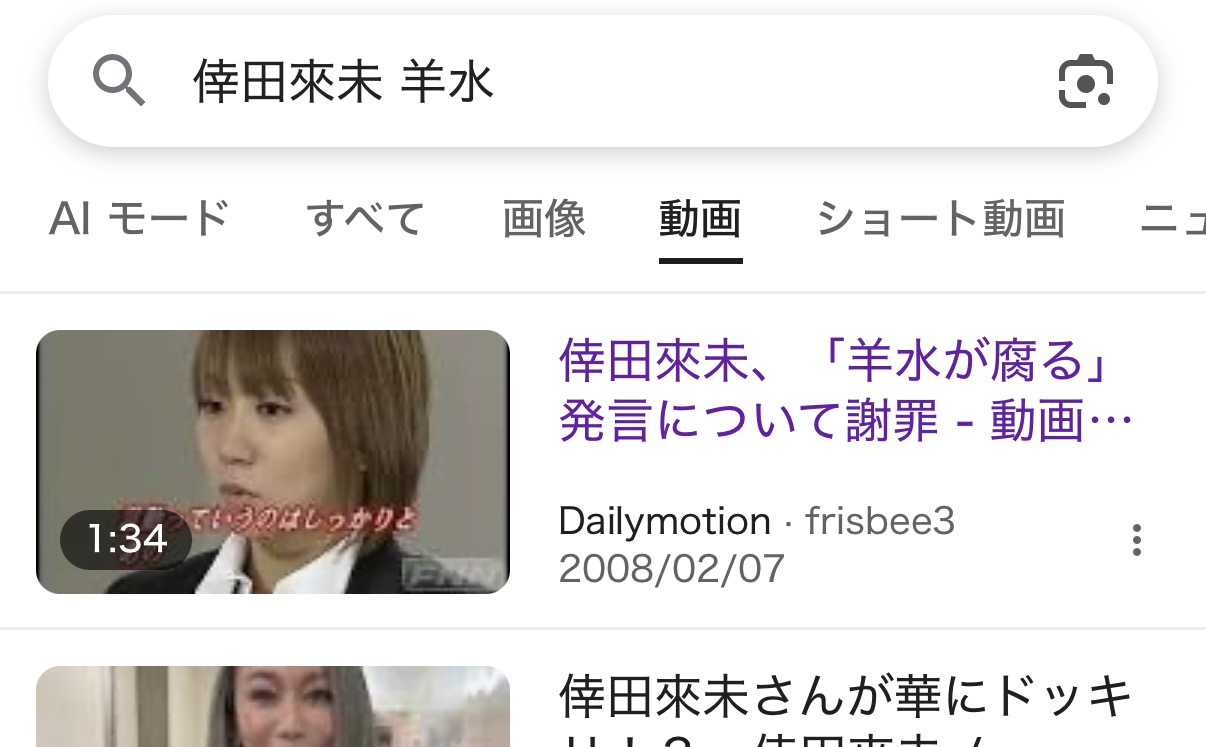Switch to the 画像 tab
Image resolution: width=1206 pixels, height=747 pixels.
pyautogui.click(x=544, y=219)
